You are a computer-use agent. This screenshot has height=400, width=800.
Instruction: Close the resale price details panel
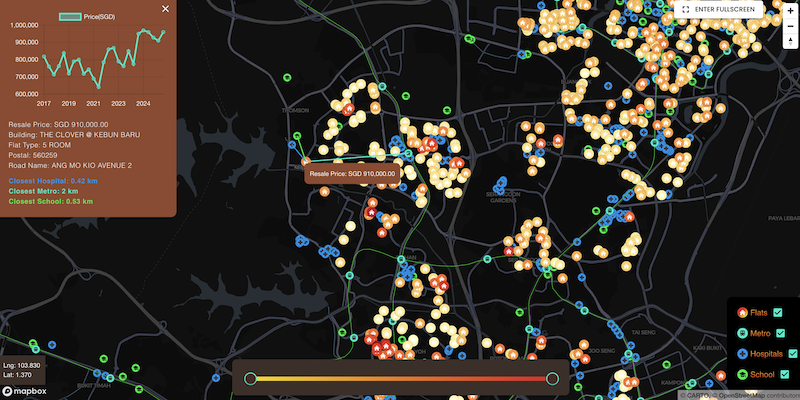coord(166,9)
